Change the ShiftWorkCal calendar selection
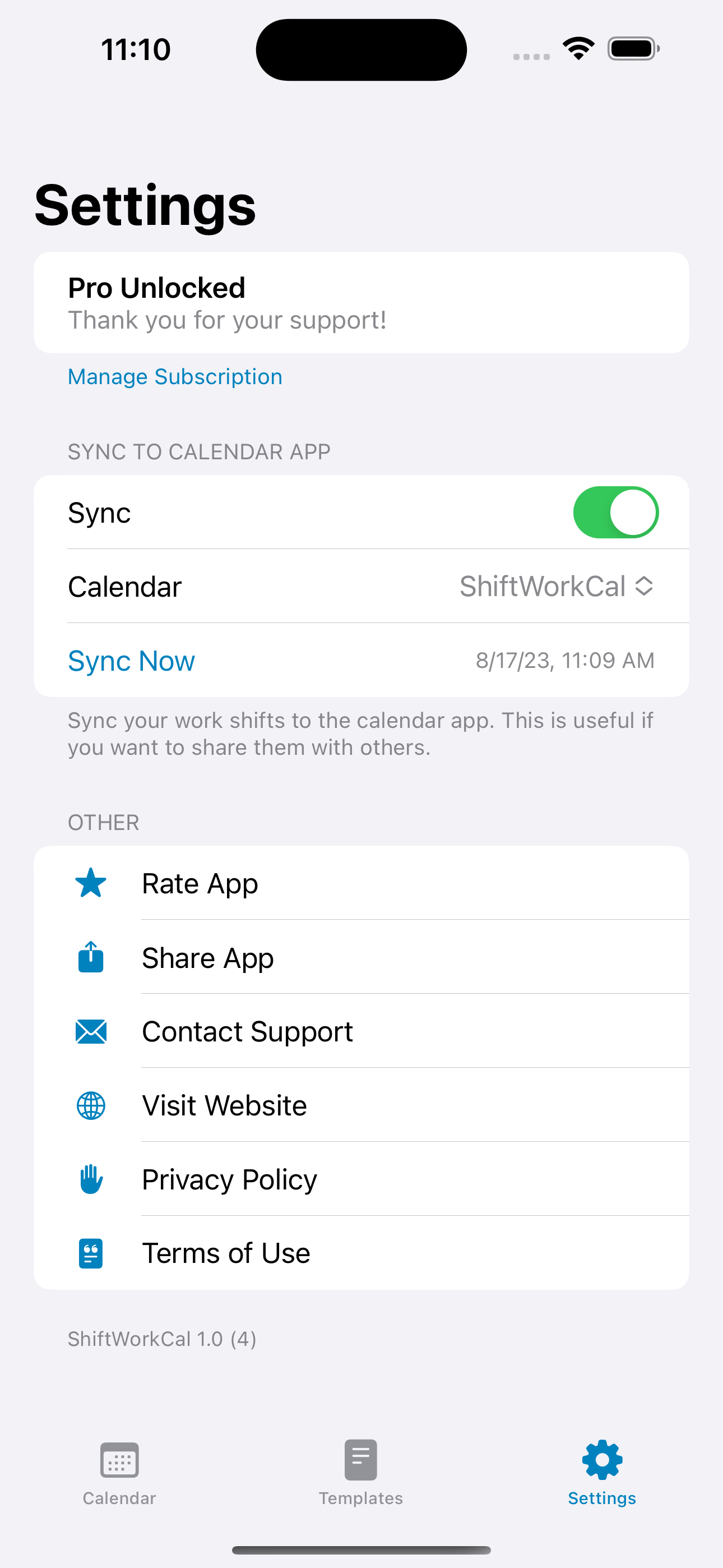This screenshot has height=1568, width=723. (x=556, y=587)
